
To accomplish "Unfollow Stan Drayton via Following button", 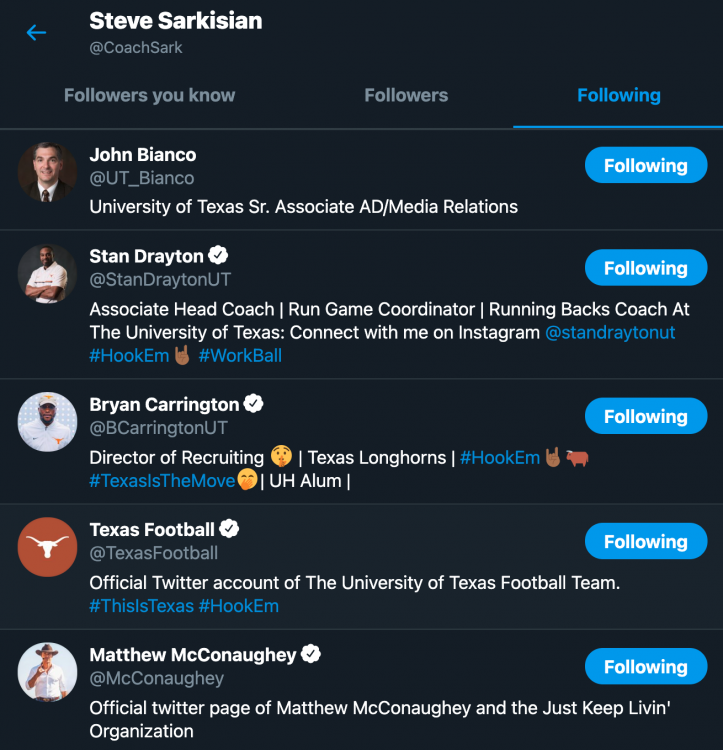I will tap(645, 268).
